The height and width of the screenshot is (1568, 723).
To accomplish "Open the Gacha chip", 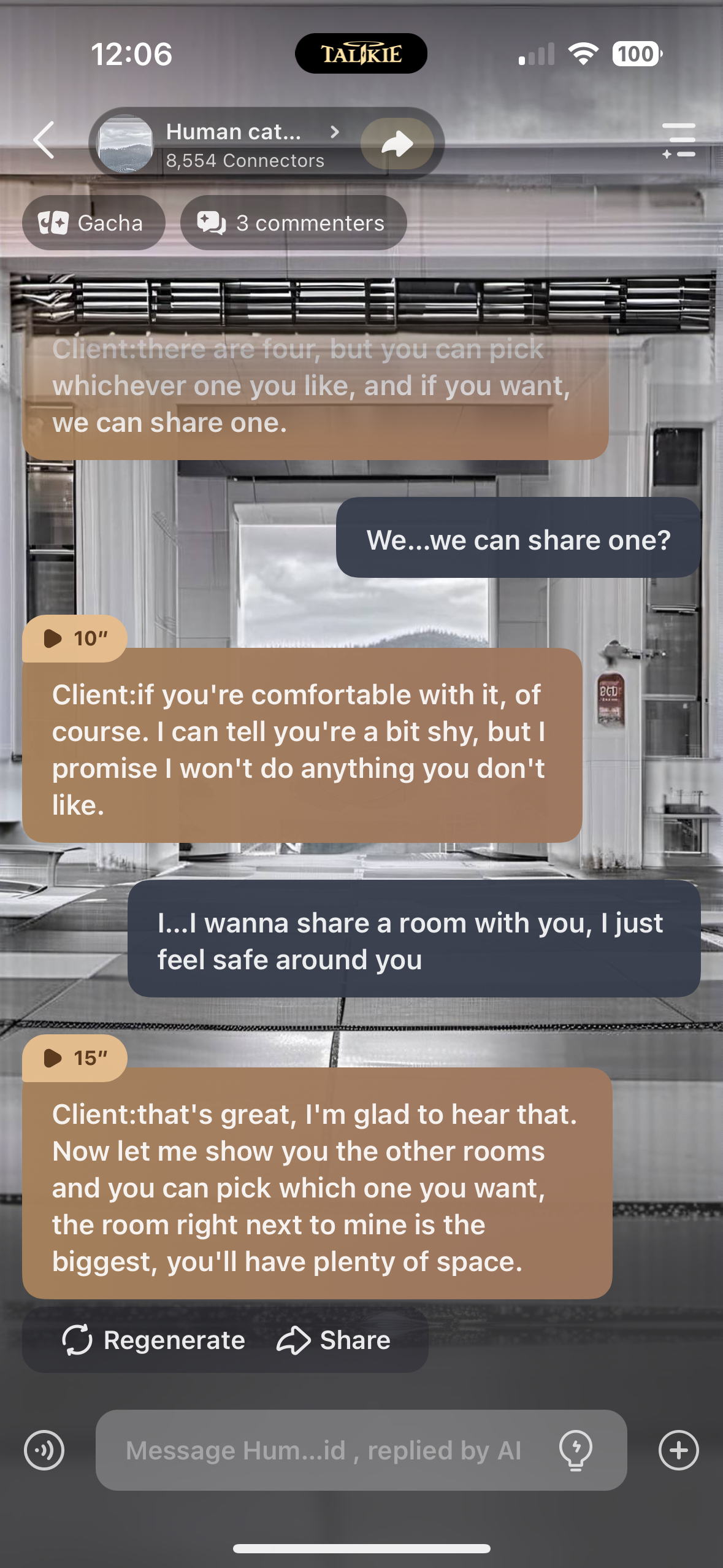I will 93,223.
